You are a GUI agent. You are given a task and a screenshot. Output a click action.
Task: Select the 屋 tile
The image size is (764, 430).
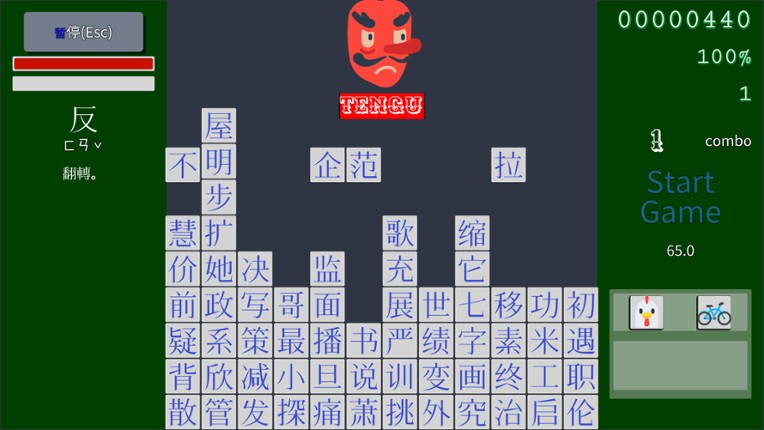pos(219,126)
